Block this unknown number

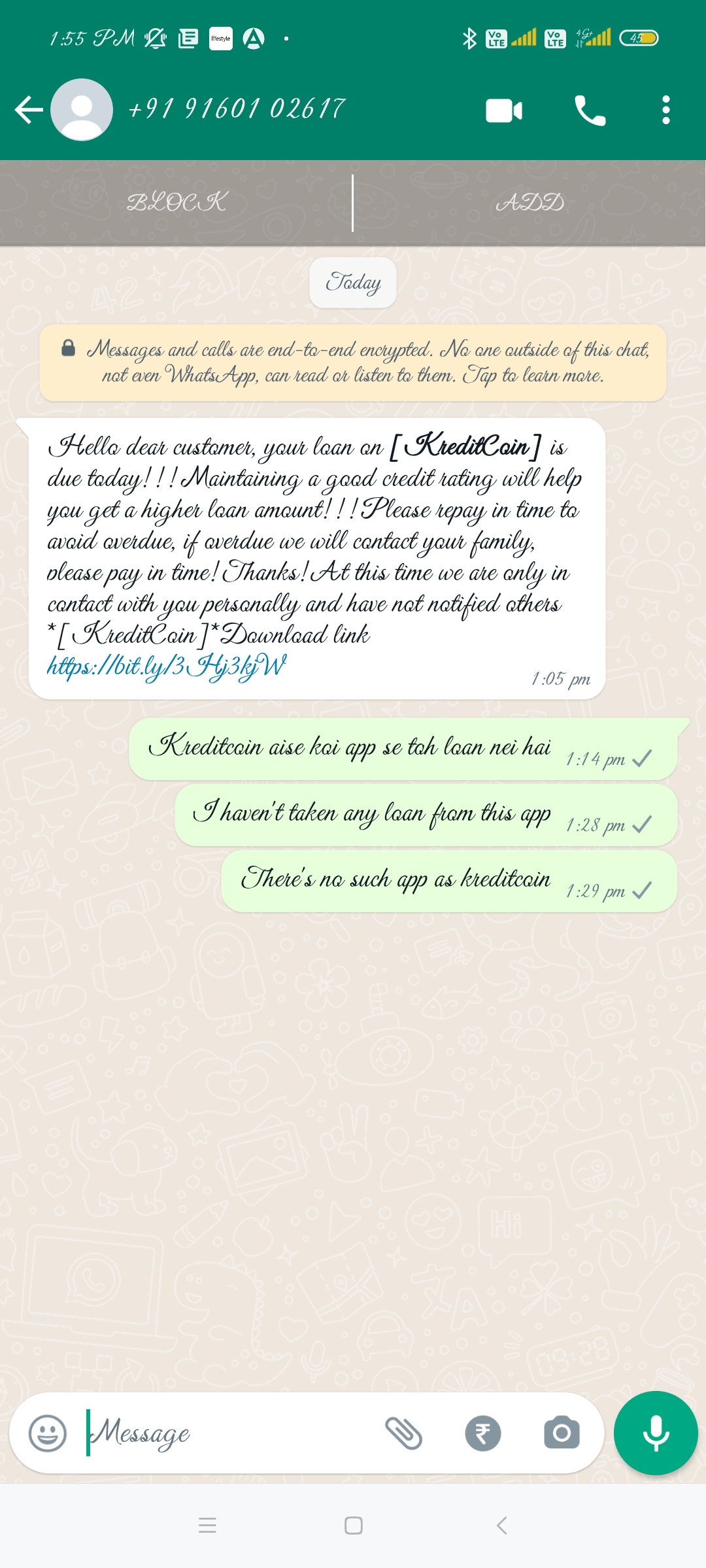[176, 203]
